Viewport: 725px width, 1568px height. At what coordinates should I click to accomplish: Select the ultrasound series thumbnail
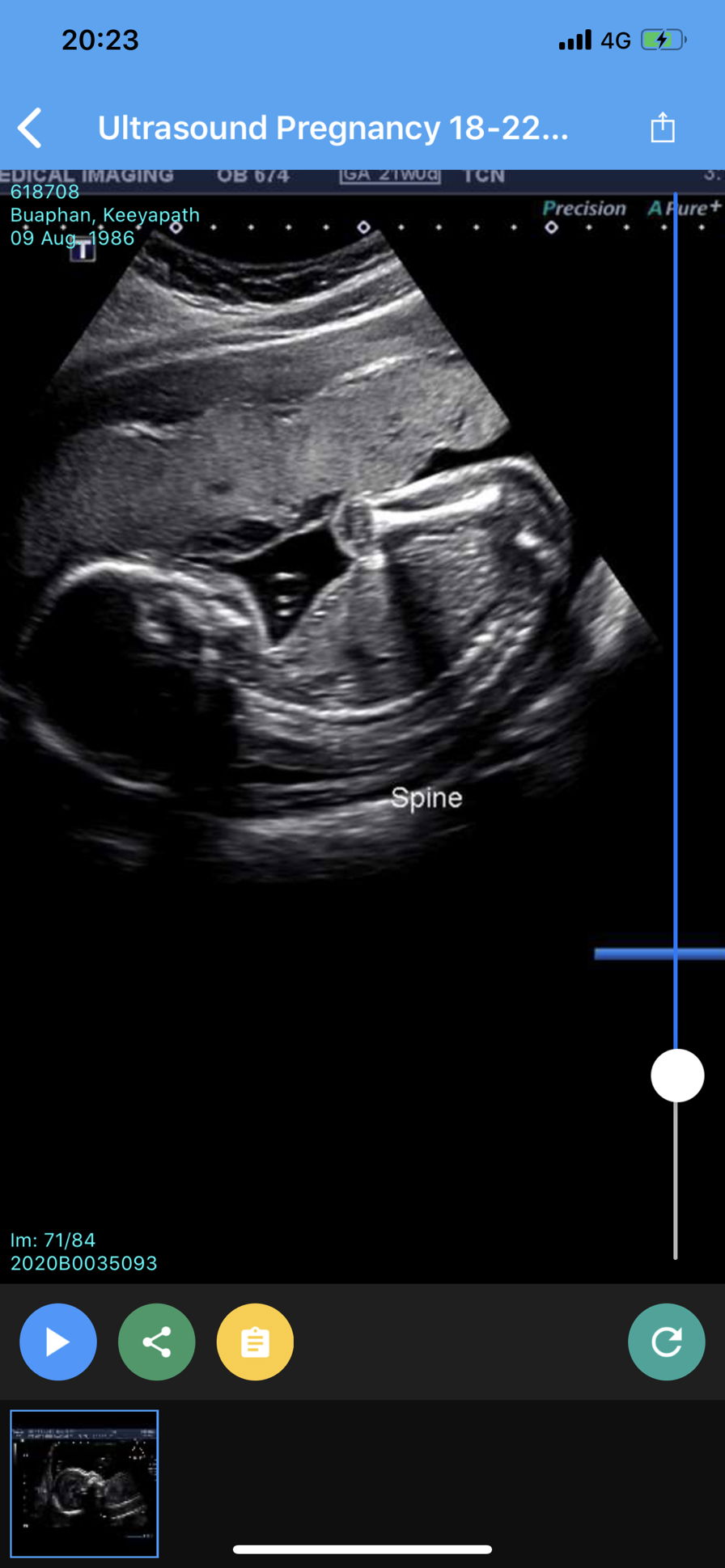coord(84,1483)
